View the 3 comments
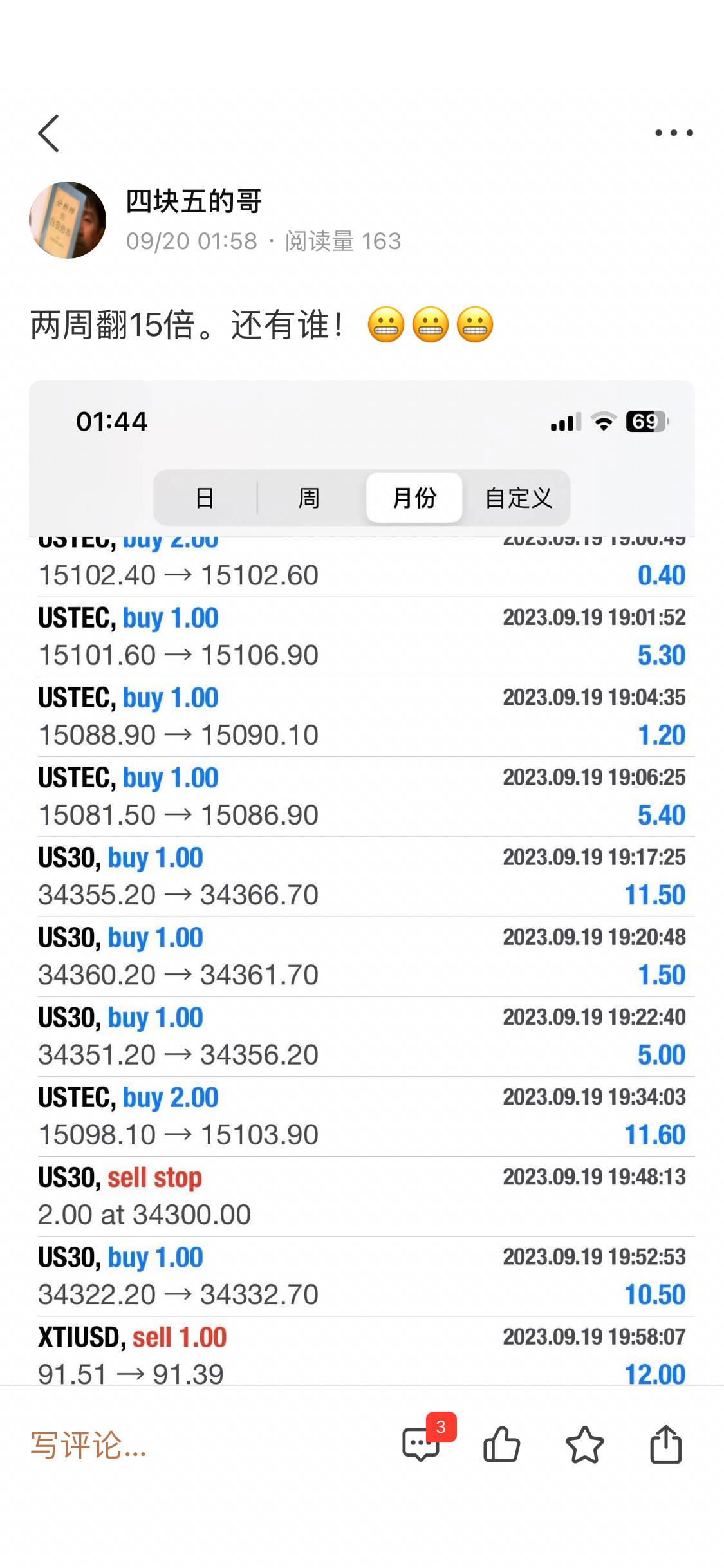724x1568 pixels. coord(422,1443)
